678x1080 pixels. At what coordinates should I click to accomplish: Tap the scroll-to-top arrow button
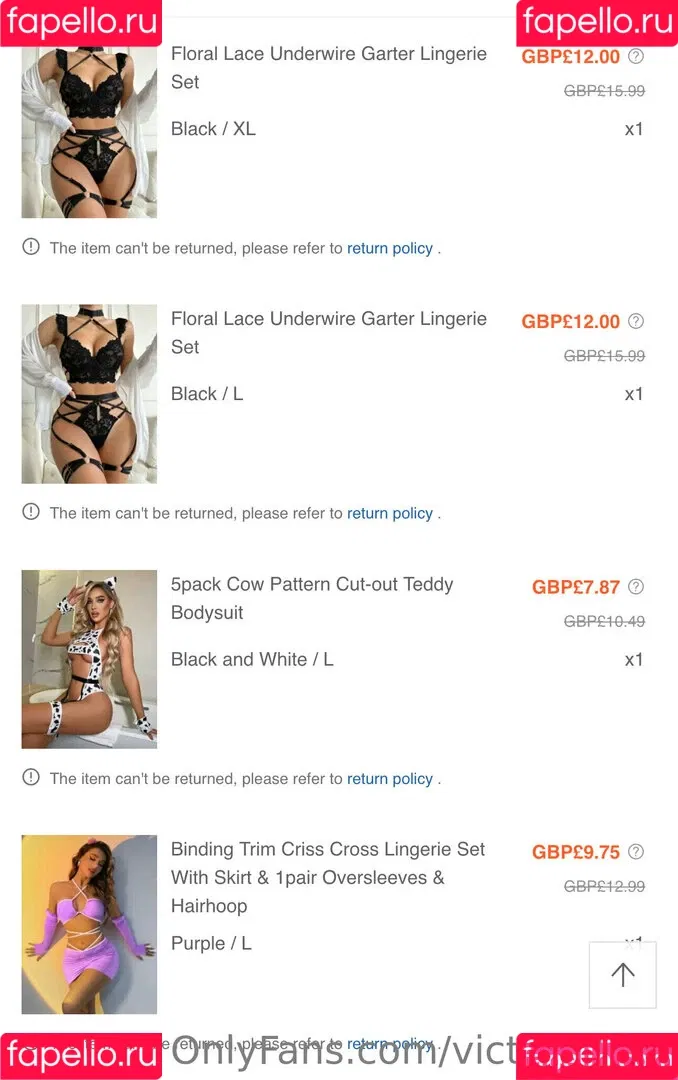(622, 975)
